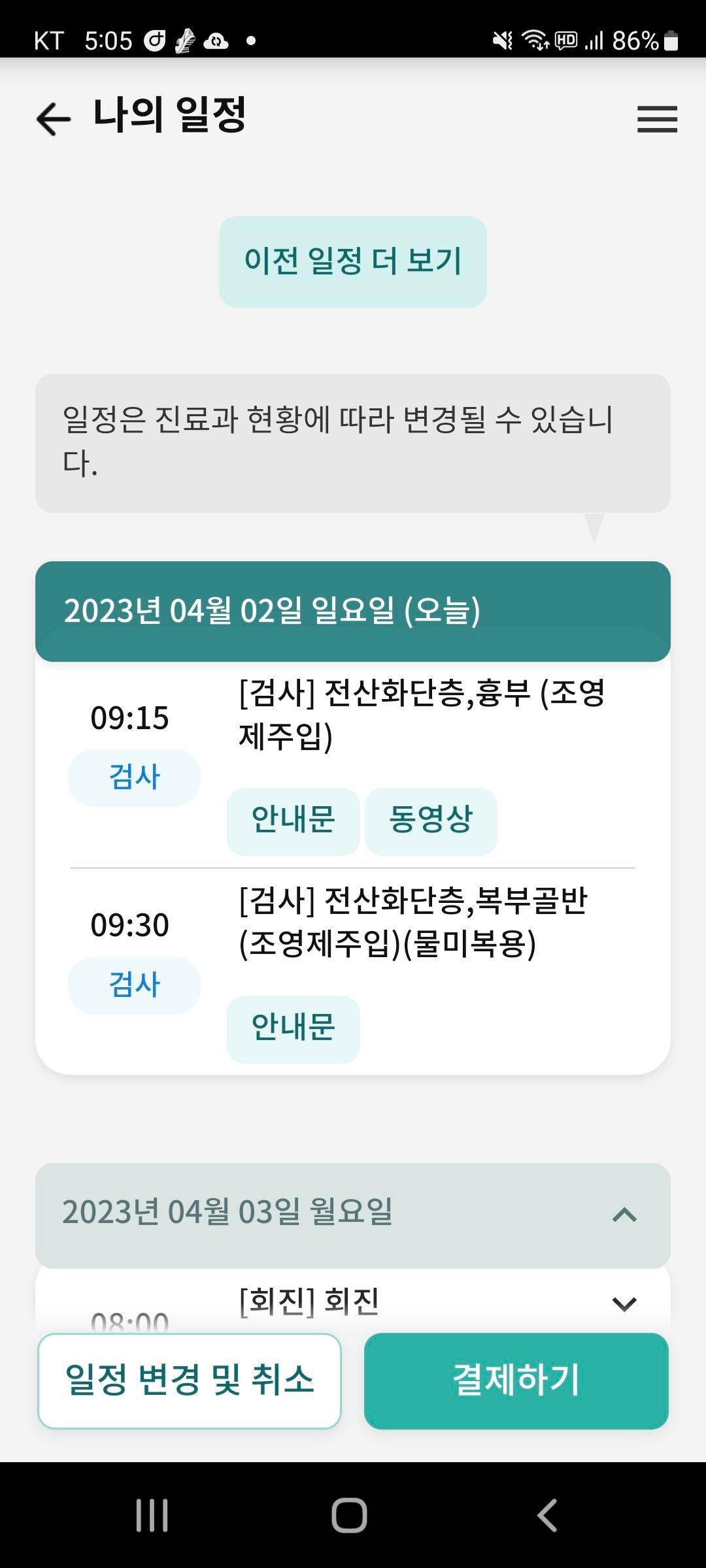This screenshot has width=706, height=1568.
Task: Open 안내문 for the 09:15 chest CT exam
Action: click(293, 821)
